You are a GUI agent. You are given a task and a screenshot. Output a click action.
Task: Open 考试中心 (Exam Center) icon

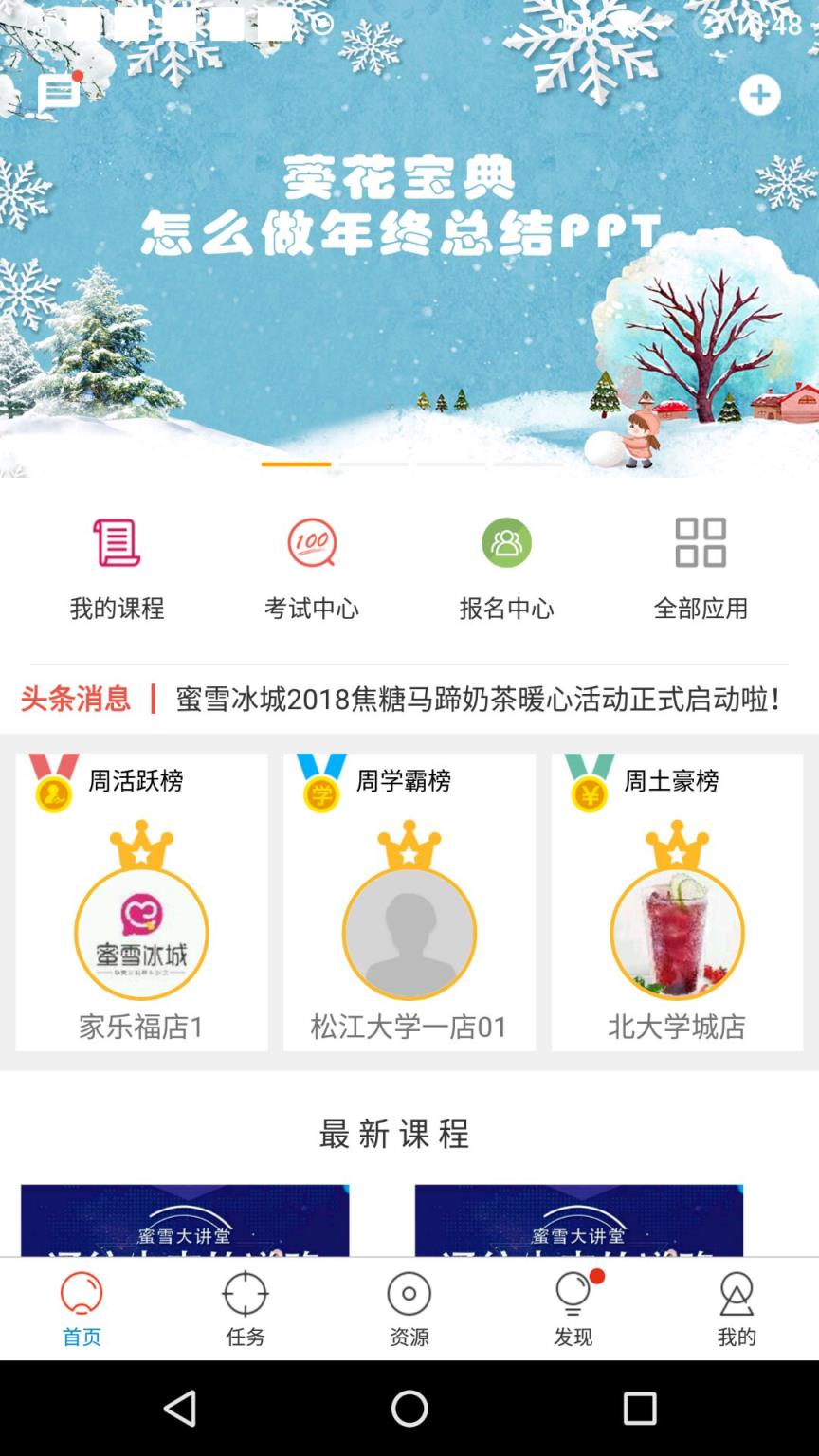[312, 566]
